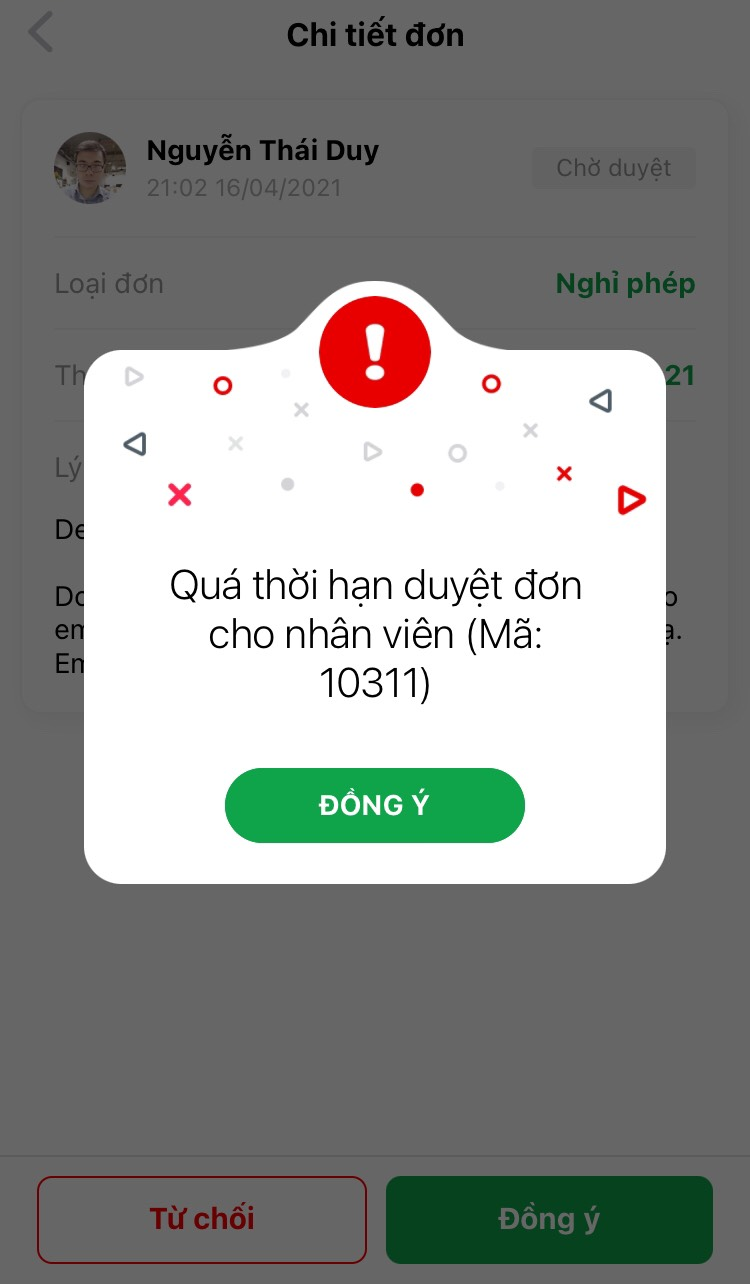Approve the request with bottom Đồng ý

(x=549, y=1219)
